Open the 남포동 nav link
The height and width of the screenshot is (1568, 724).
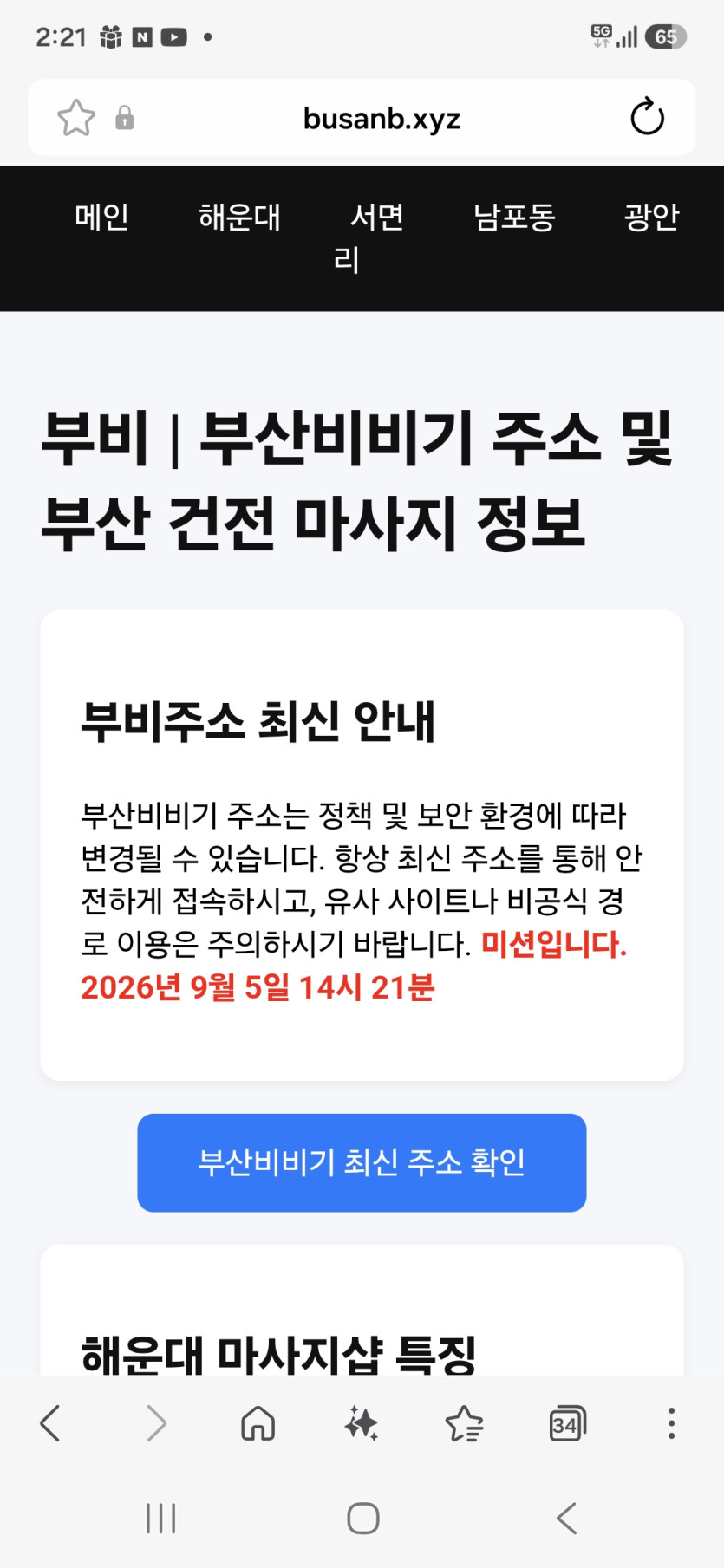pyautogui.click(x=514, y=216)
